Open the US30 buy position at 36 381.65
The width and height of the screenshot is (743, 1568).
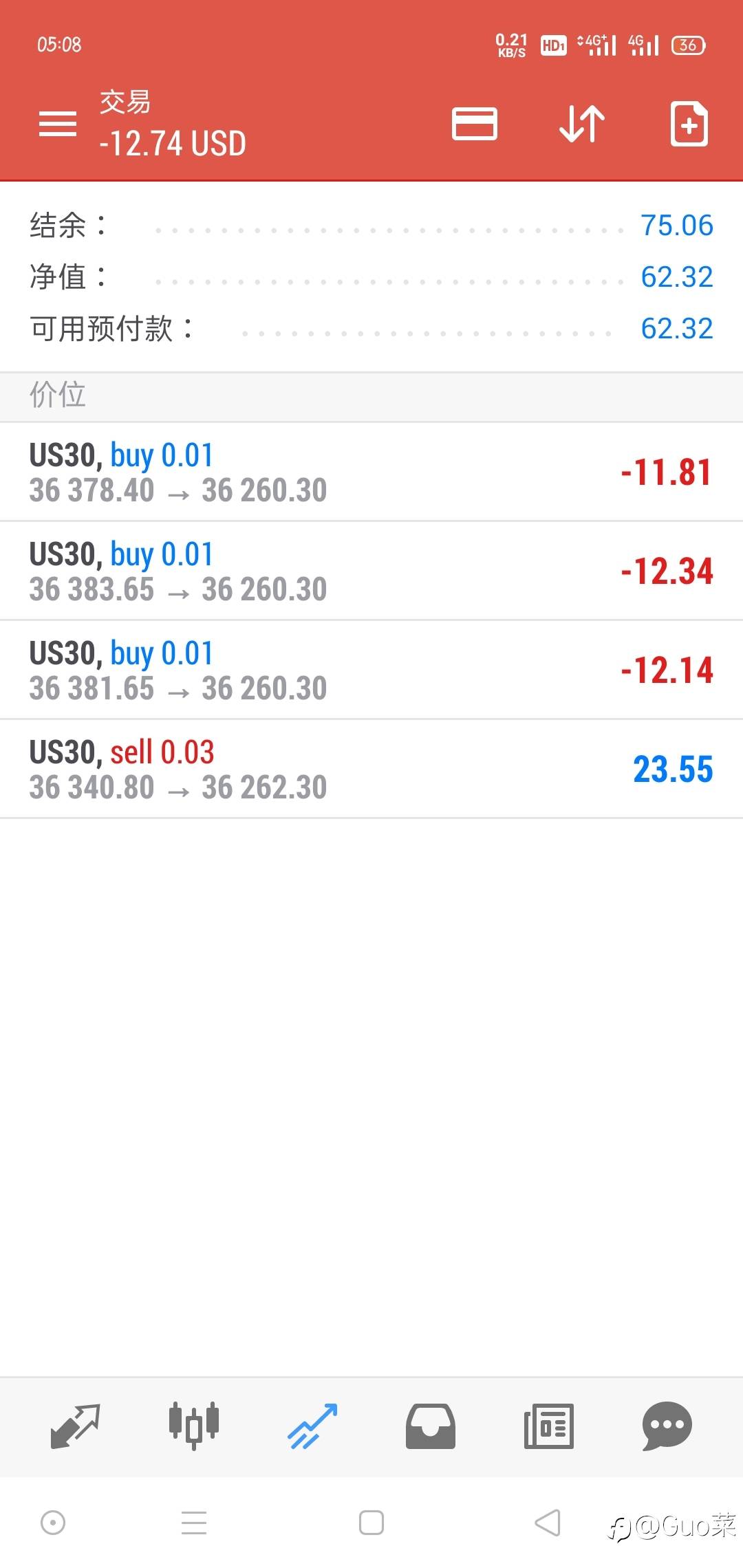coord(371,671)
